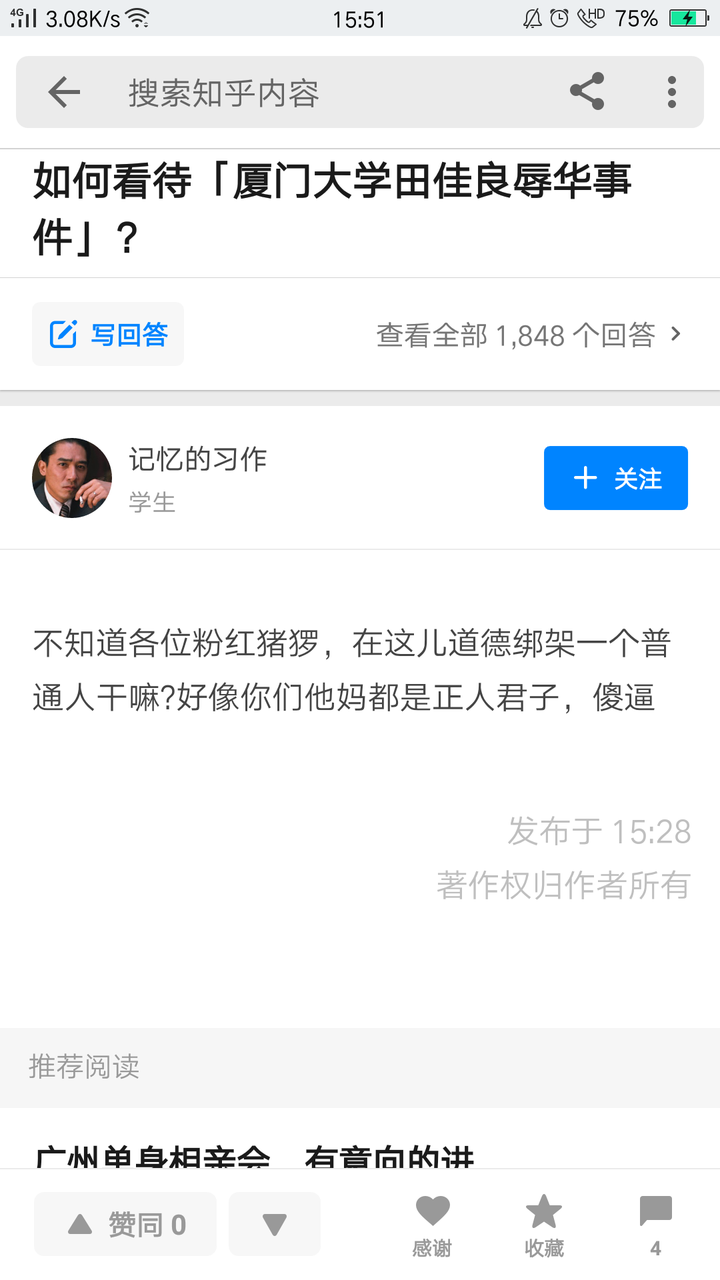Image resolution: width=720 pixels, height=1280 pixels.
Task: Tap the pen icon next to 写回答
Action: pos(64,334)
